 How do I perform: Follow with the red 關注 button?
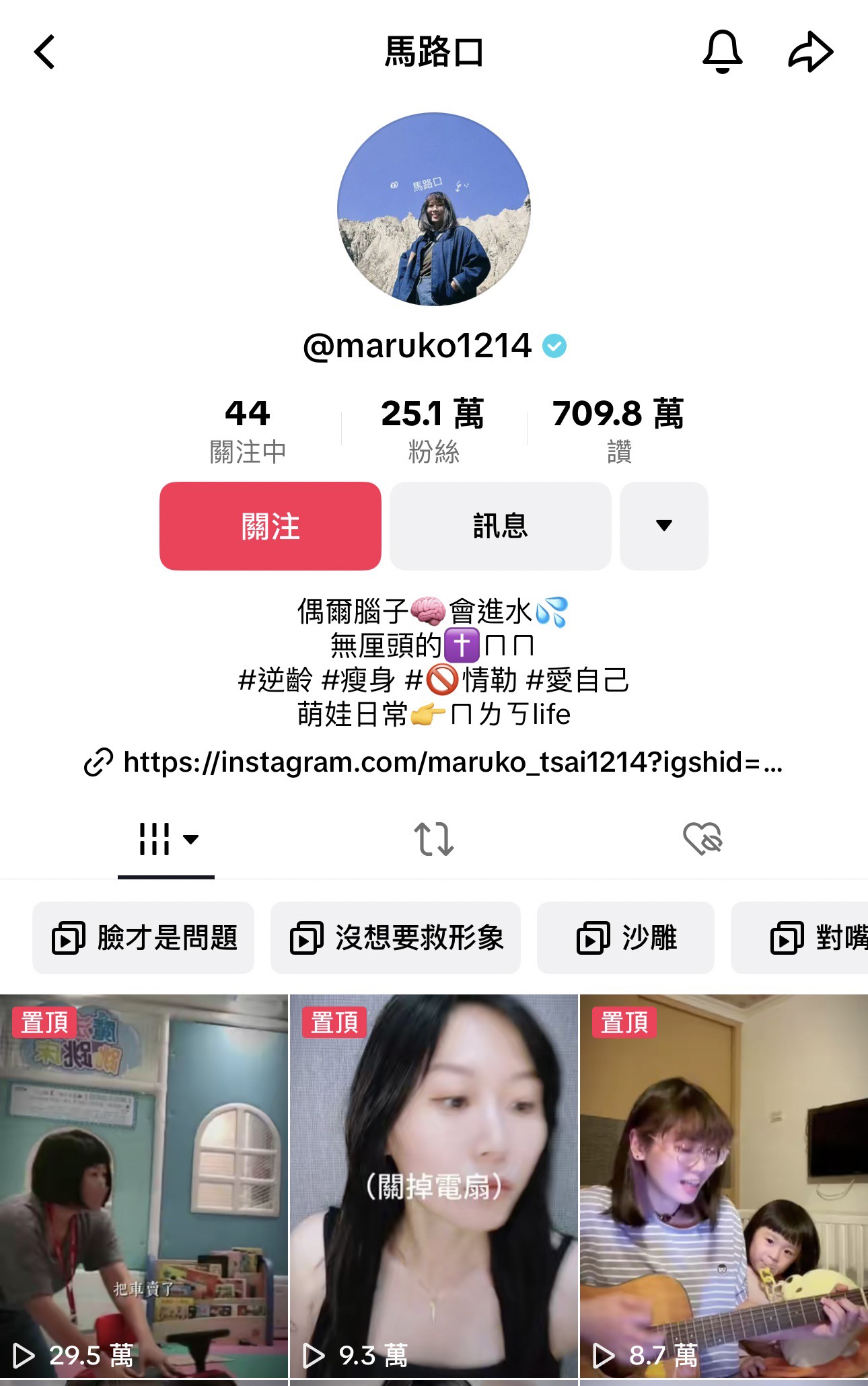tap(270, 526)
